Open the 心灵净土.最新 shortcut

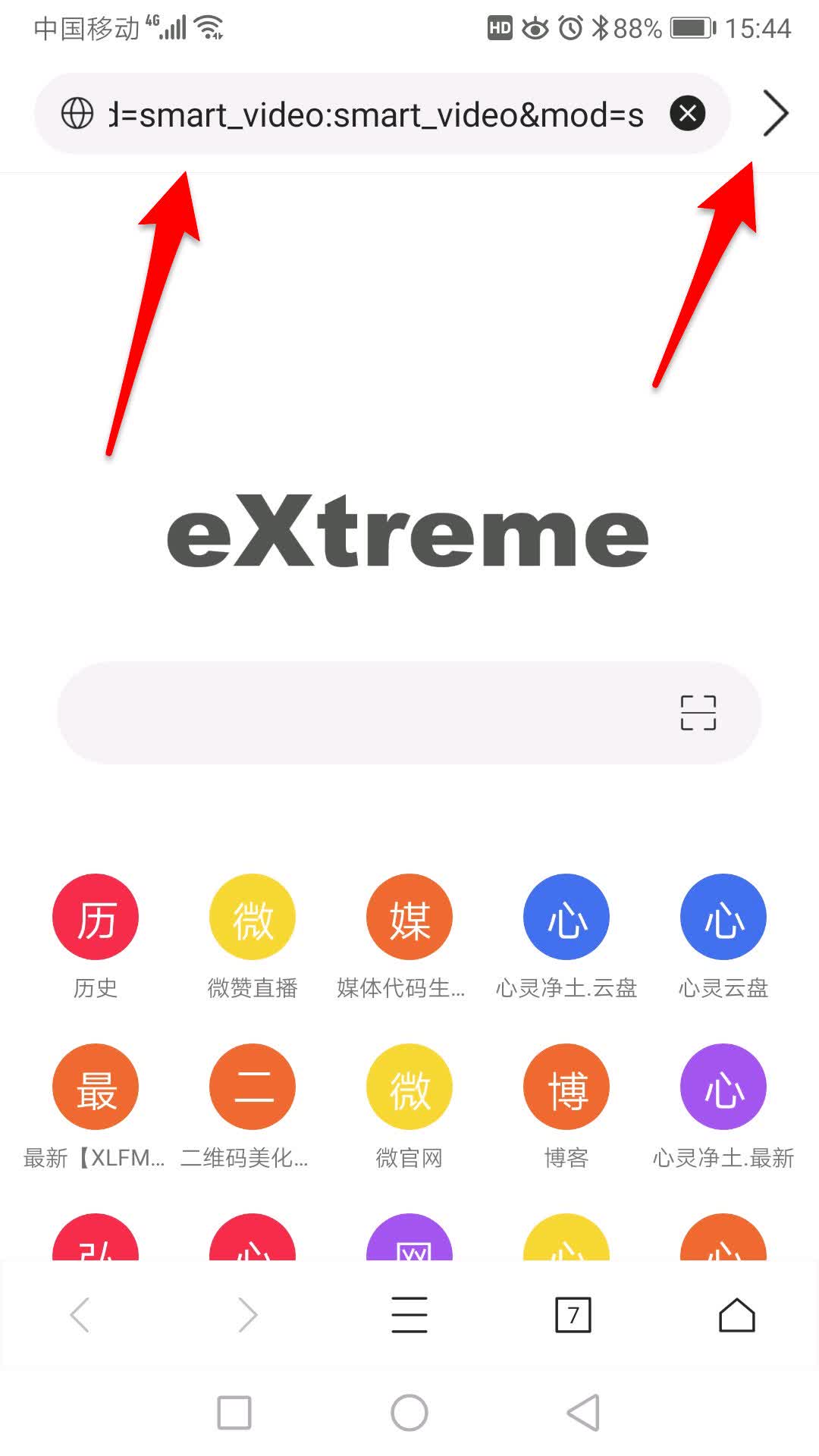point(723,1087)
